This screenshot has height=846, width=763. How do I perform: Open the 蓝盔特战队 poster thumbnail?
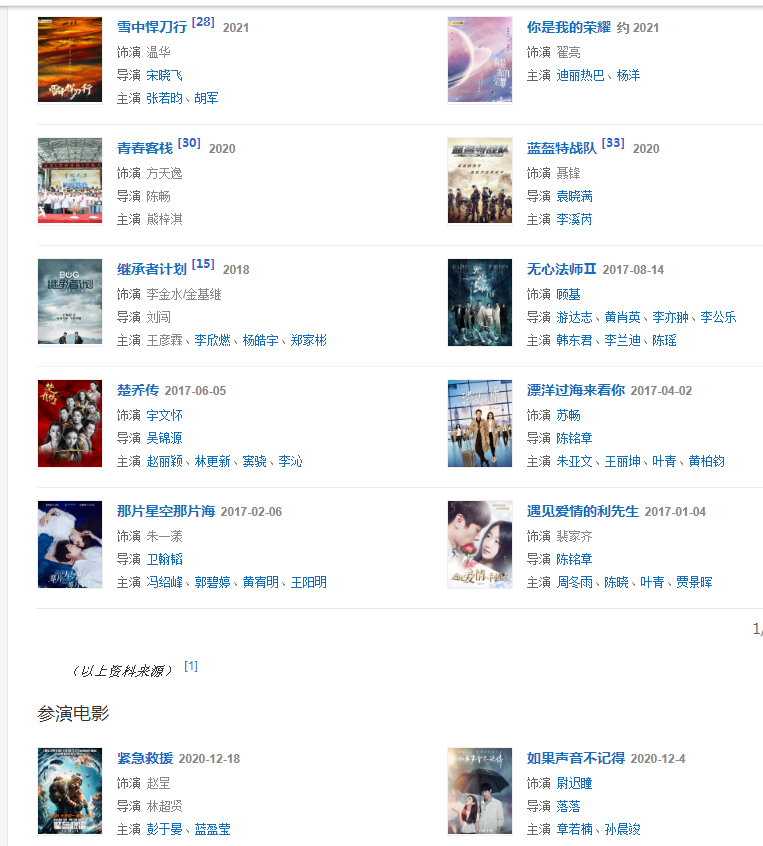(480, 181)
